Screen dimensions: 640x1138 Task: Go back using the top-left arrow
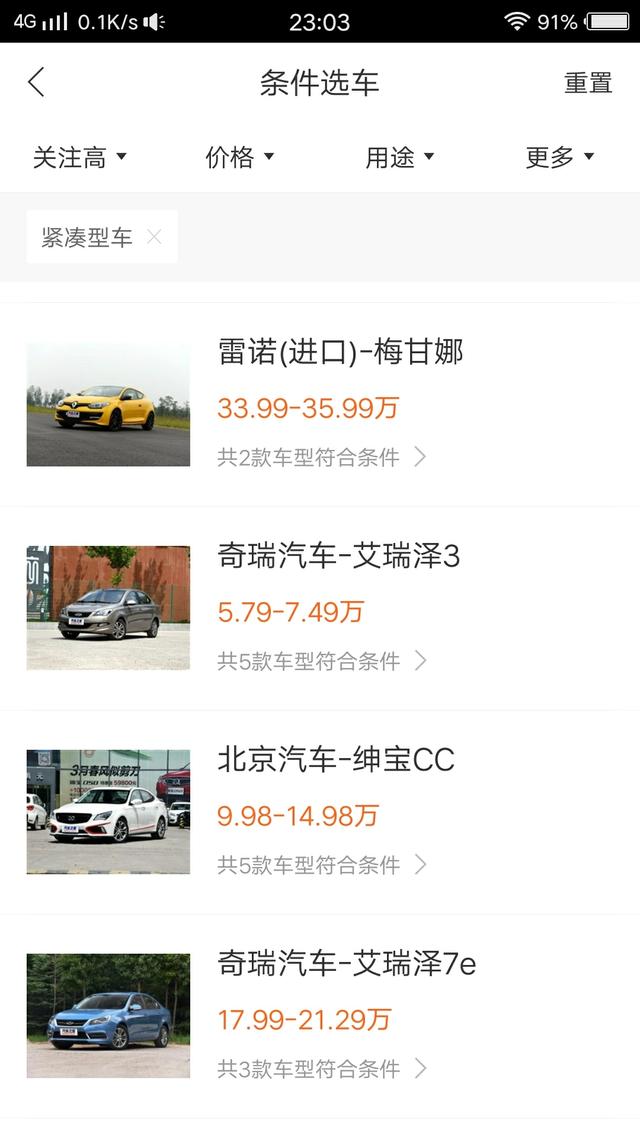[x=37, y=82]
